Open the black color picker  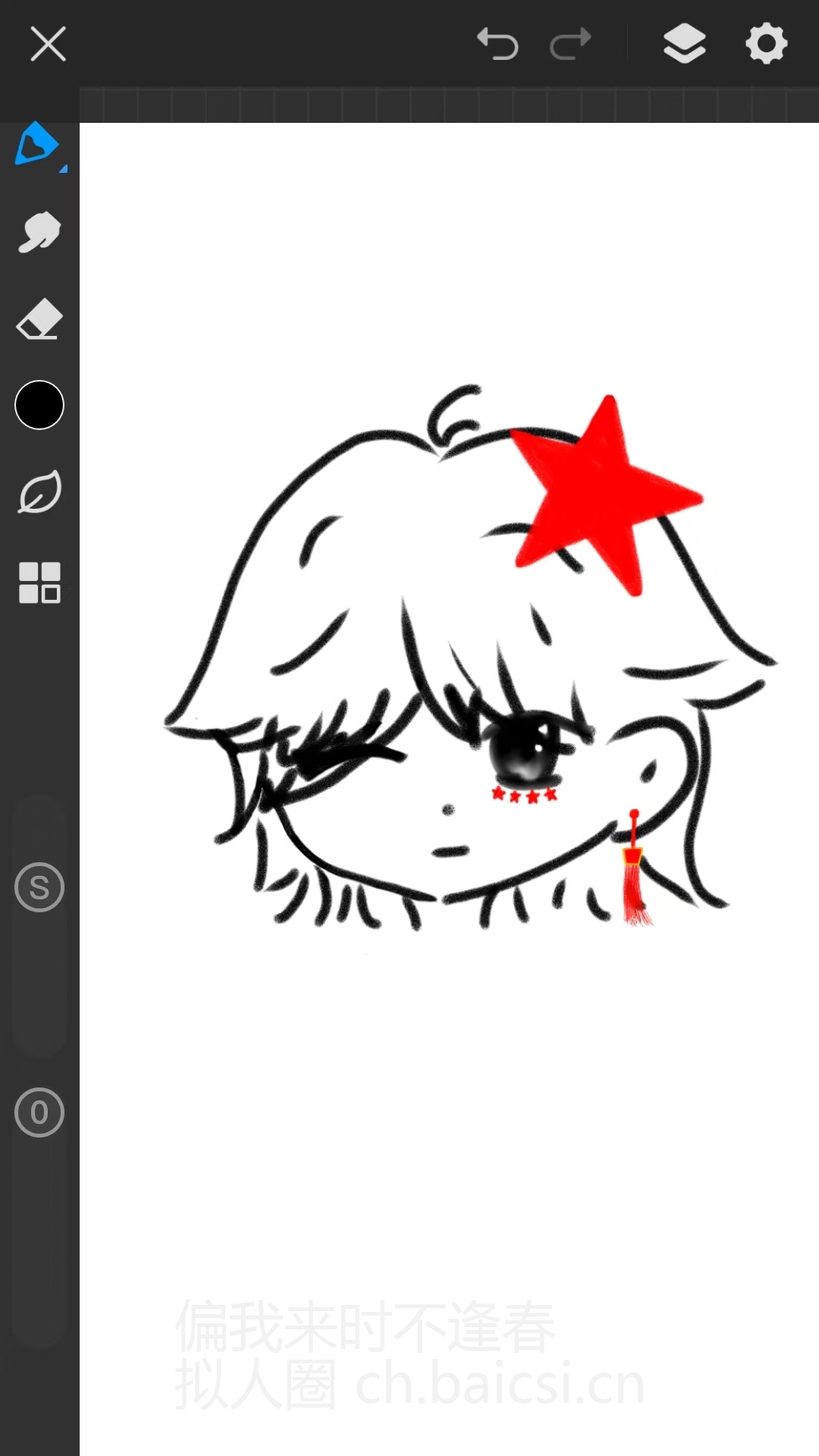point(39,405)
